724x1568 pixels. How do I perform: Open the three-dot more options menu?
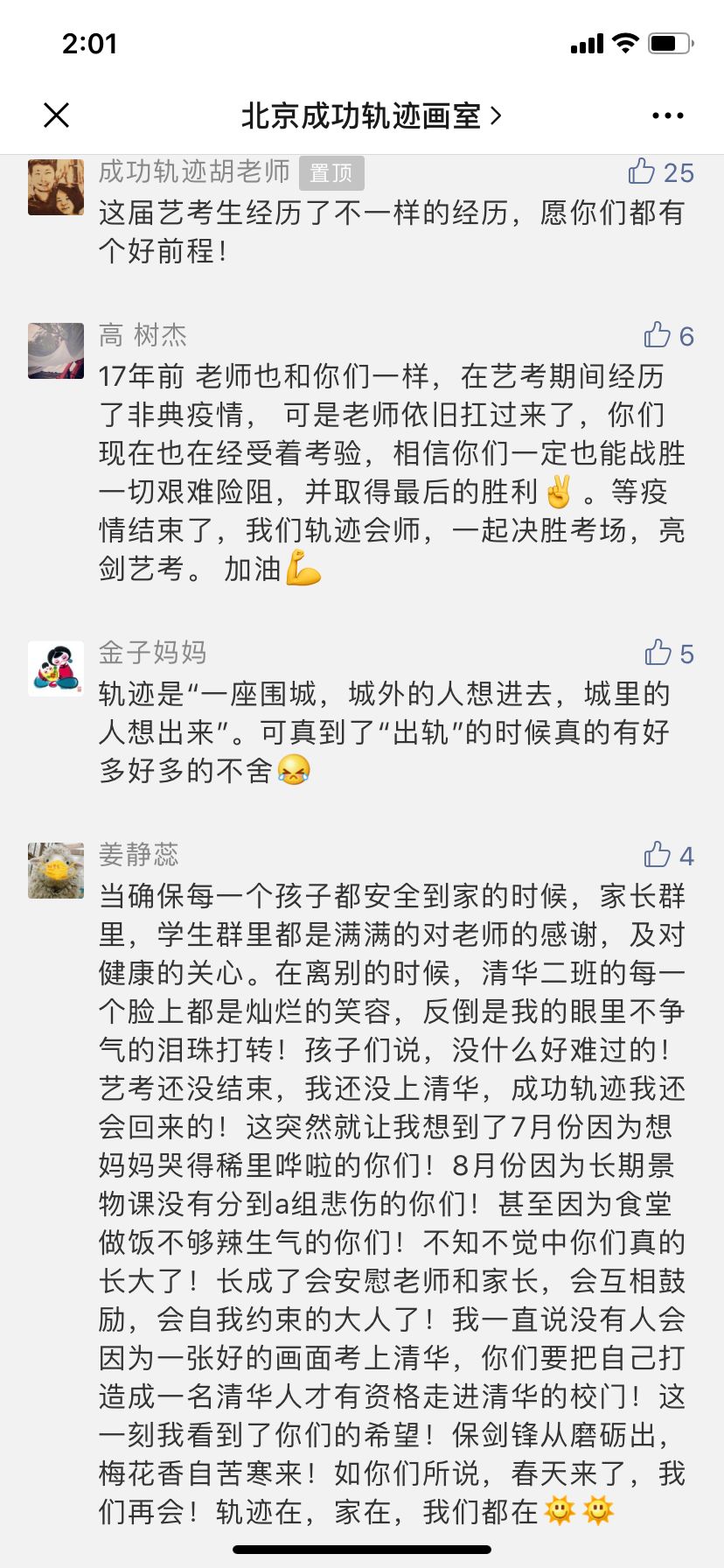(667, 115)
